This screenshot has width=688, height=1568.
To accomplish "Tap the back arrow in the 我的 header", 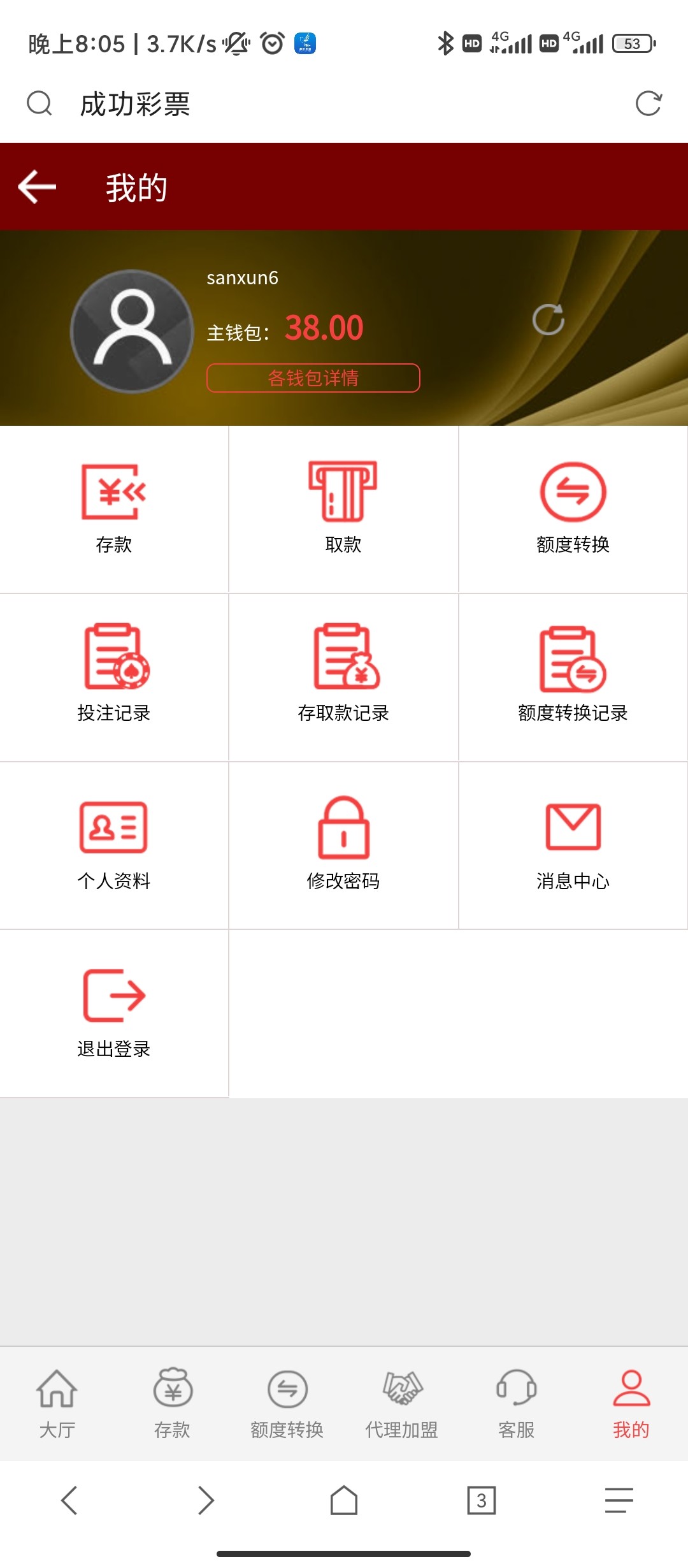I will tap(37, 187).
